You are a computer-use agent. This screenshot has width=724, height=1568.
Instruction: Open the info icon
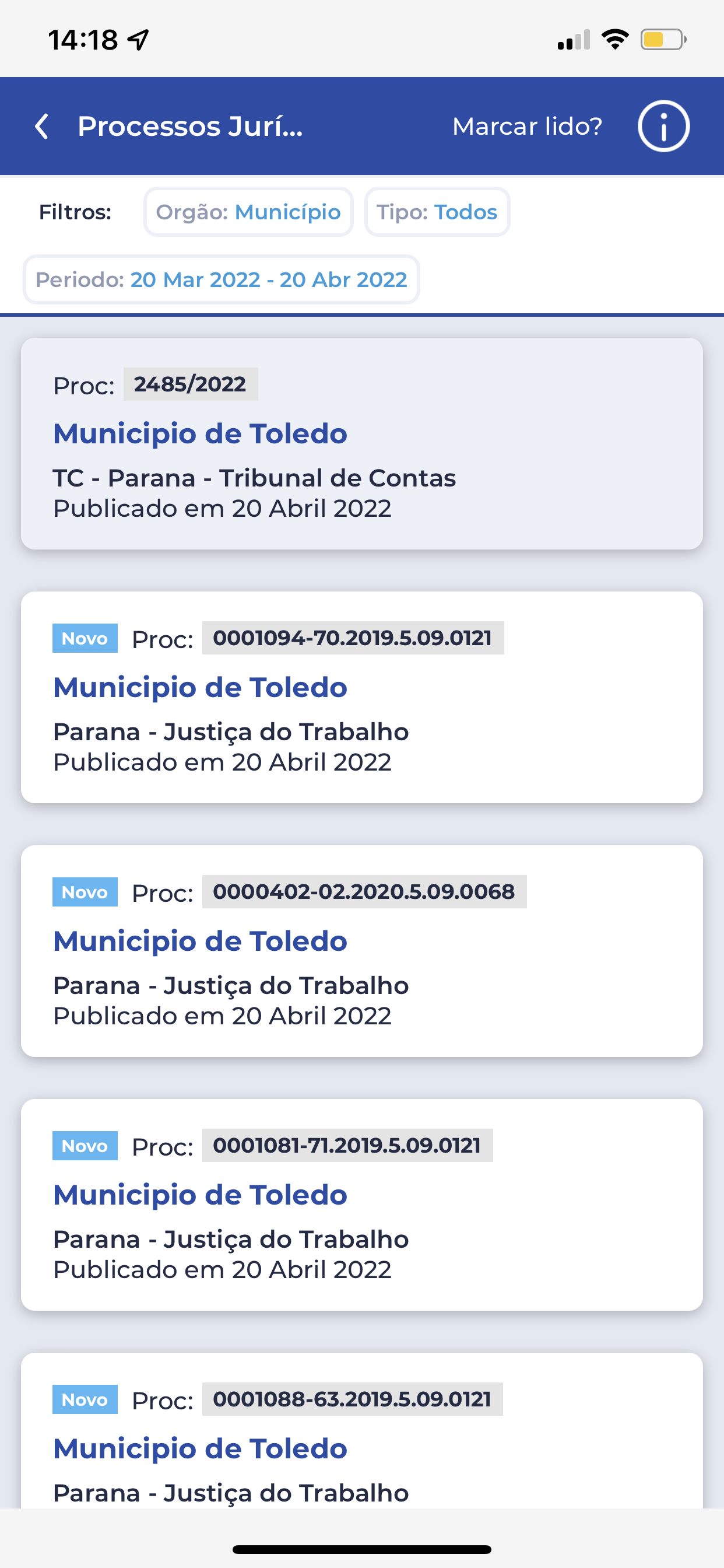point(663,126)
